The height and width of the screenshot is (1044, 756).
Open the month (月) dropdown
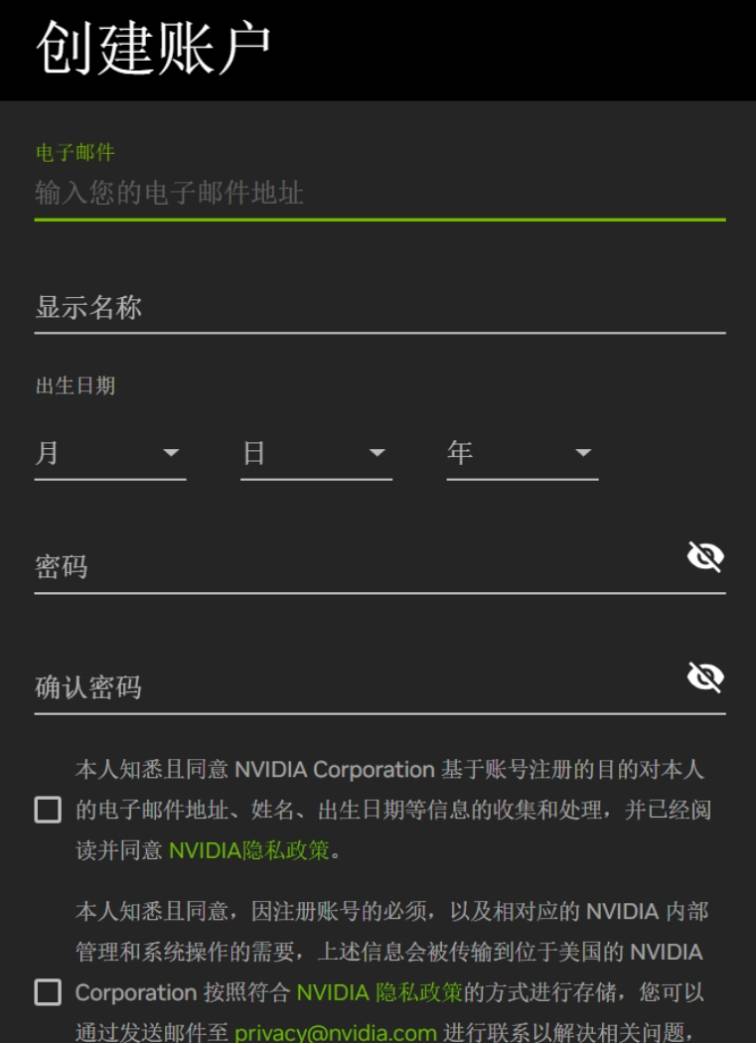(x=110, y=454)
